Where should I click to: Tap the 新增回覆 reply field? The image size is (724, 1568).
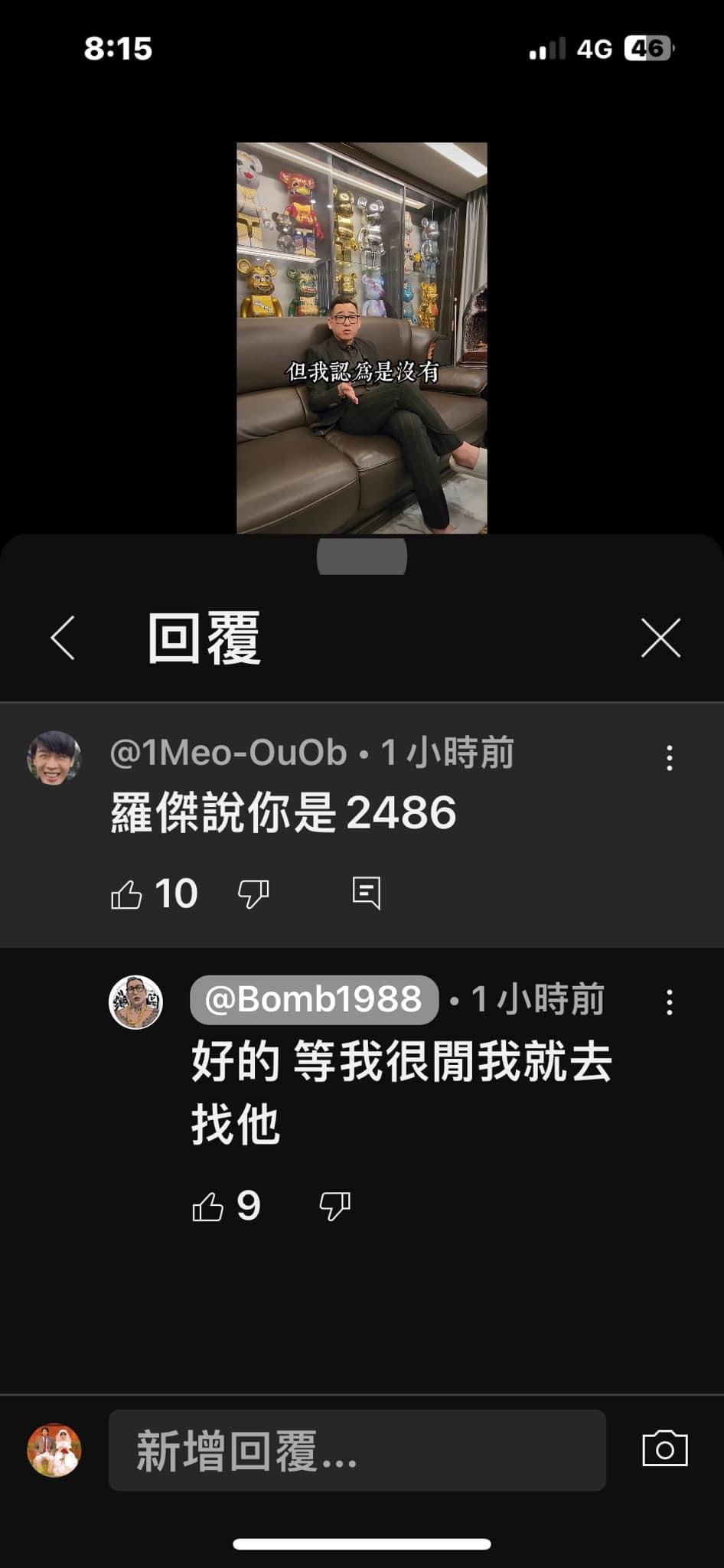357,1451
